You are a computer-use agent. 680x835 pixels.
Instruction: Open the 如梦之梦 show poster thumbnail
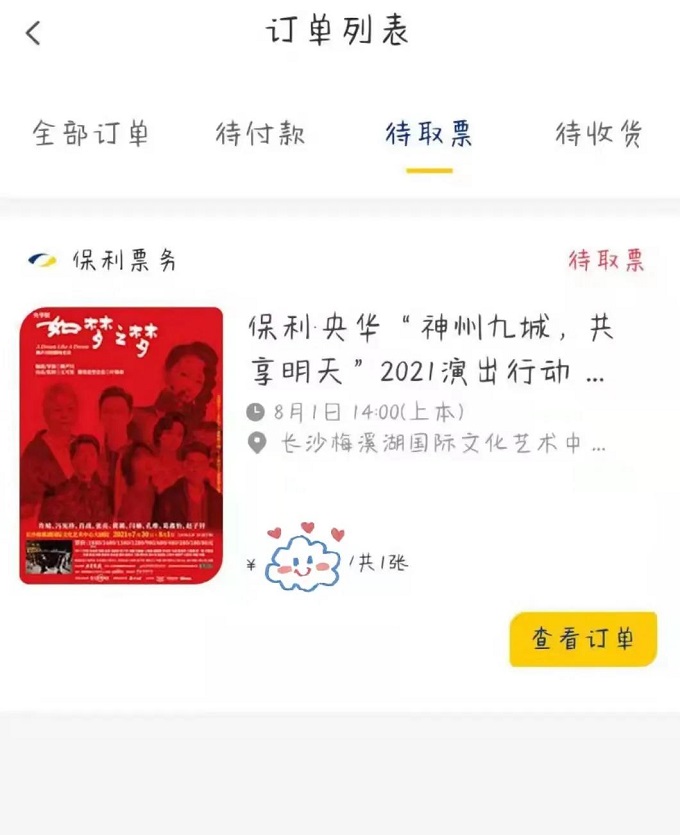point(121,445)
